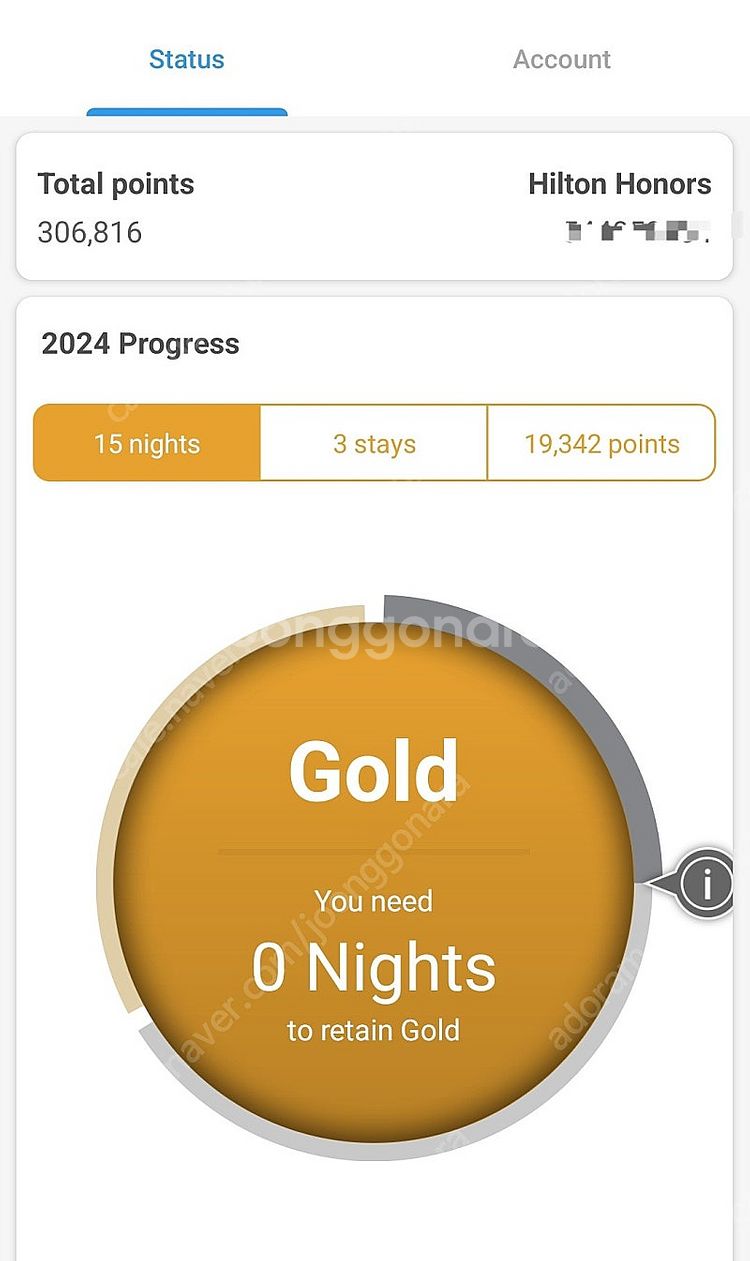Show progress by 15 nights
750x1261 pixels.
coord(147,443)
